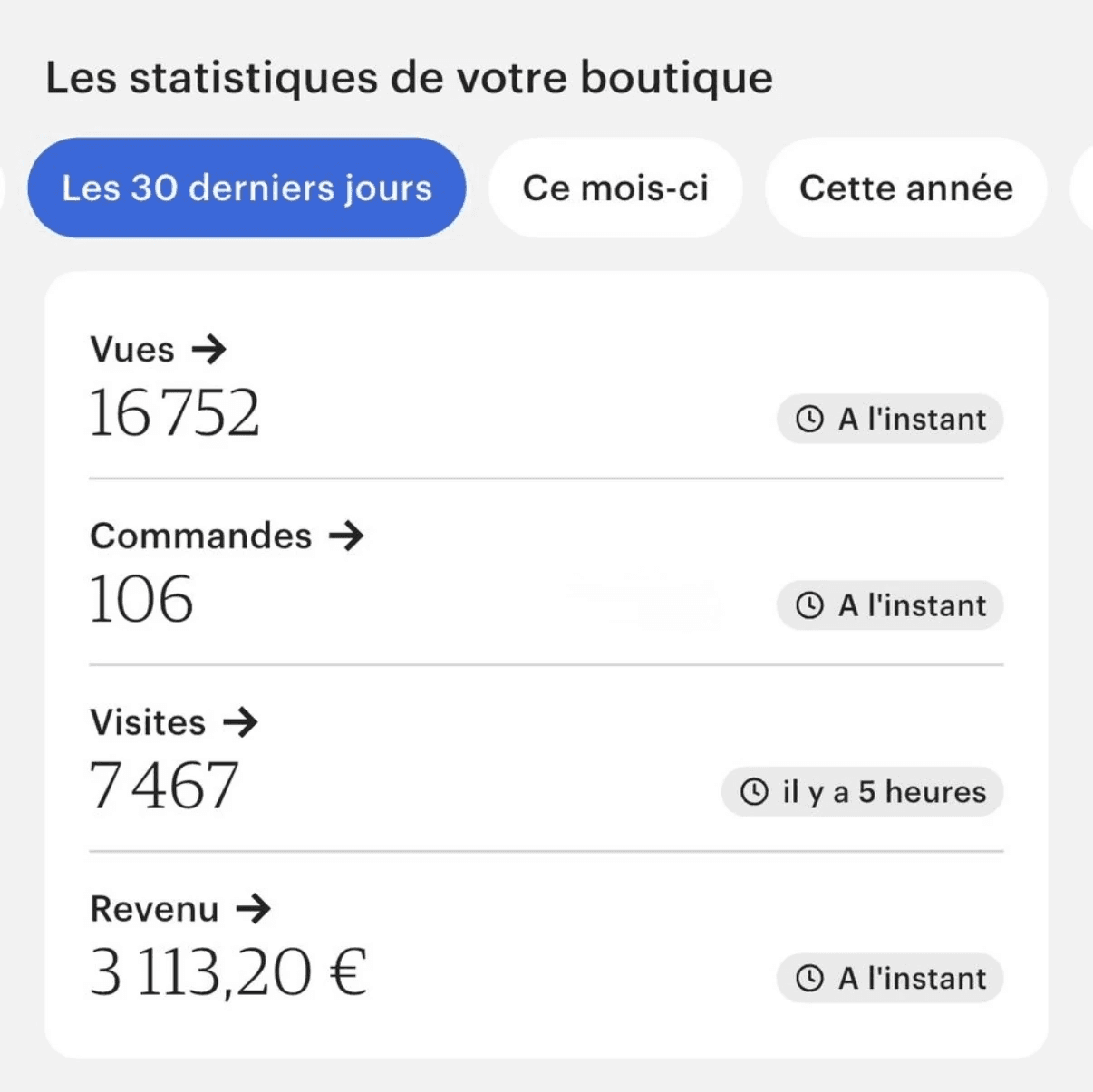Select the Les 30 derniers jours filter
This screenshot has width=1093, height=1092.
(x=247, y=188)
